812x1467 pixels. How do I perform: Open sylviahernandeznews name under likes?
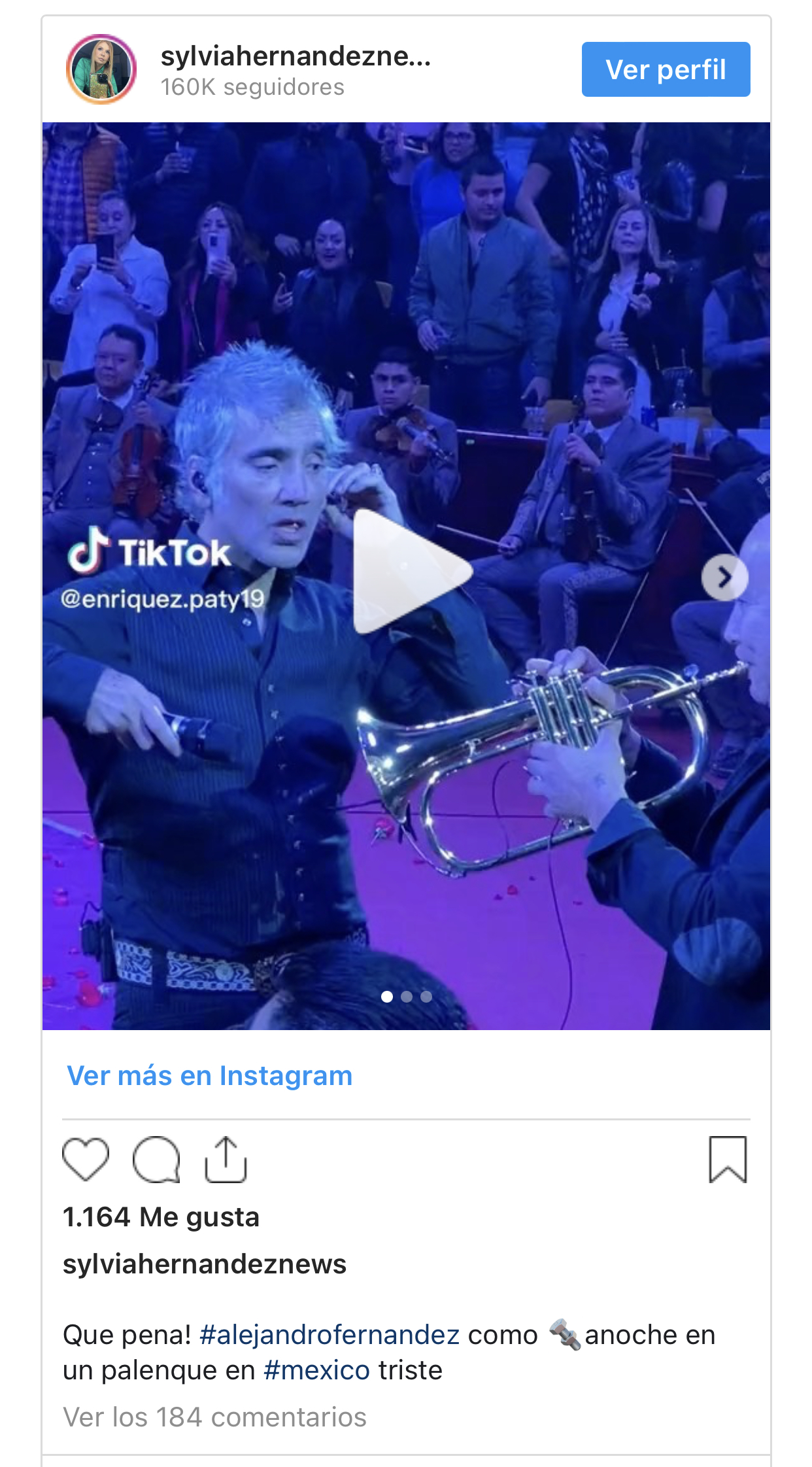tap(204, 1264)
